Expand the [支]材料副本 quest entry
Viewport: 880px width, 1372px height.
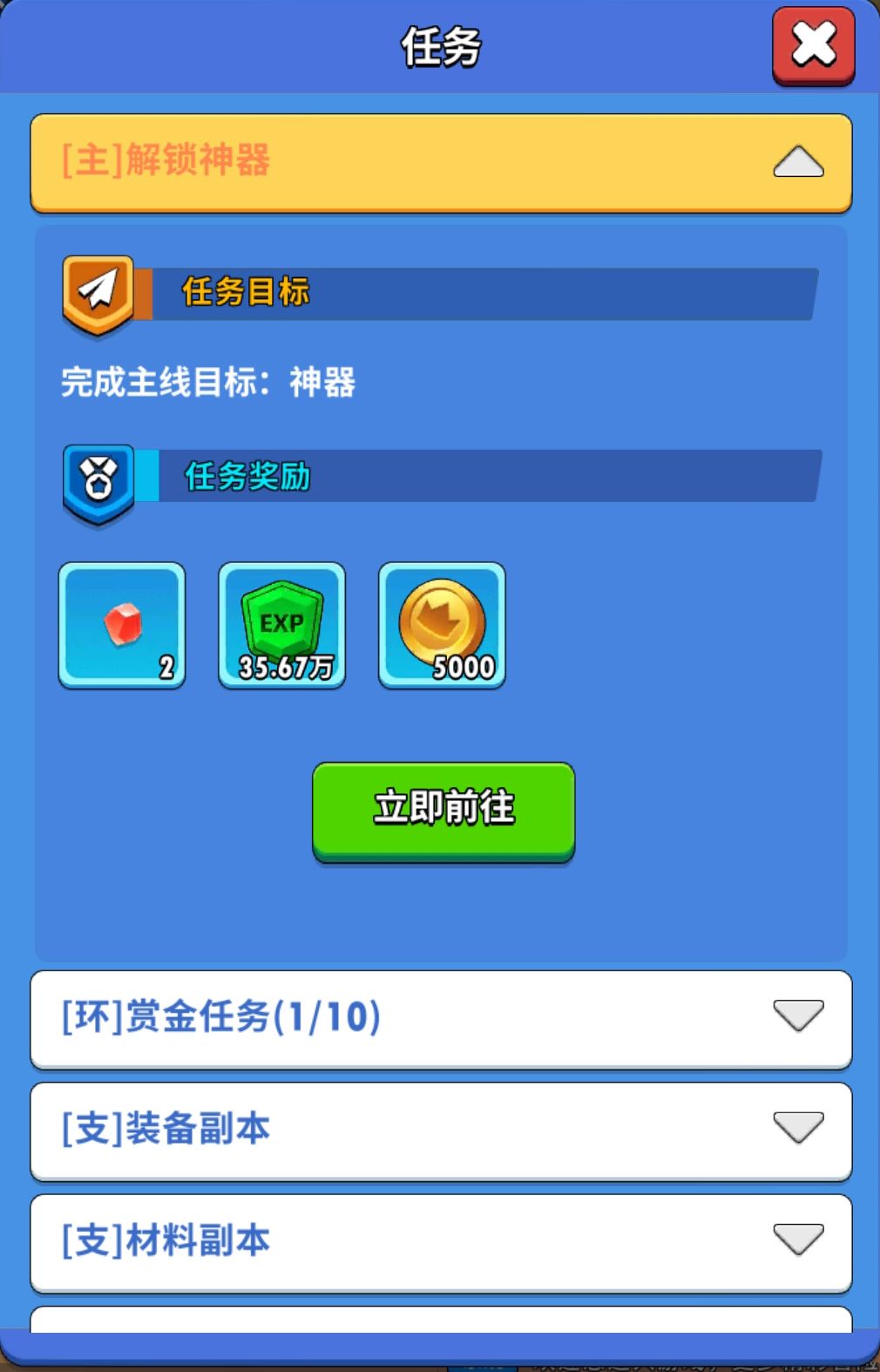pyautogui.click(x=797, y=1241)
